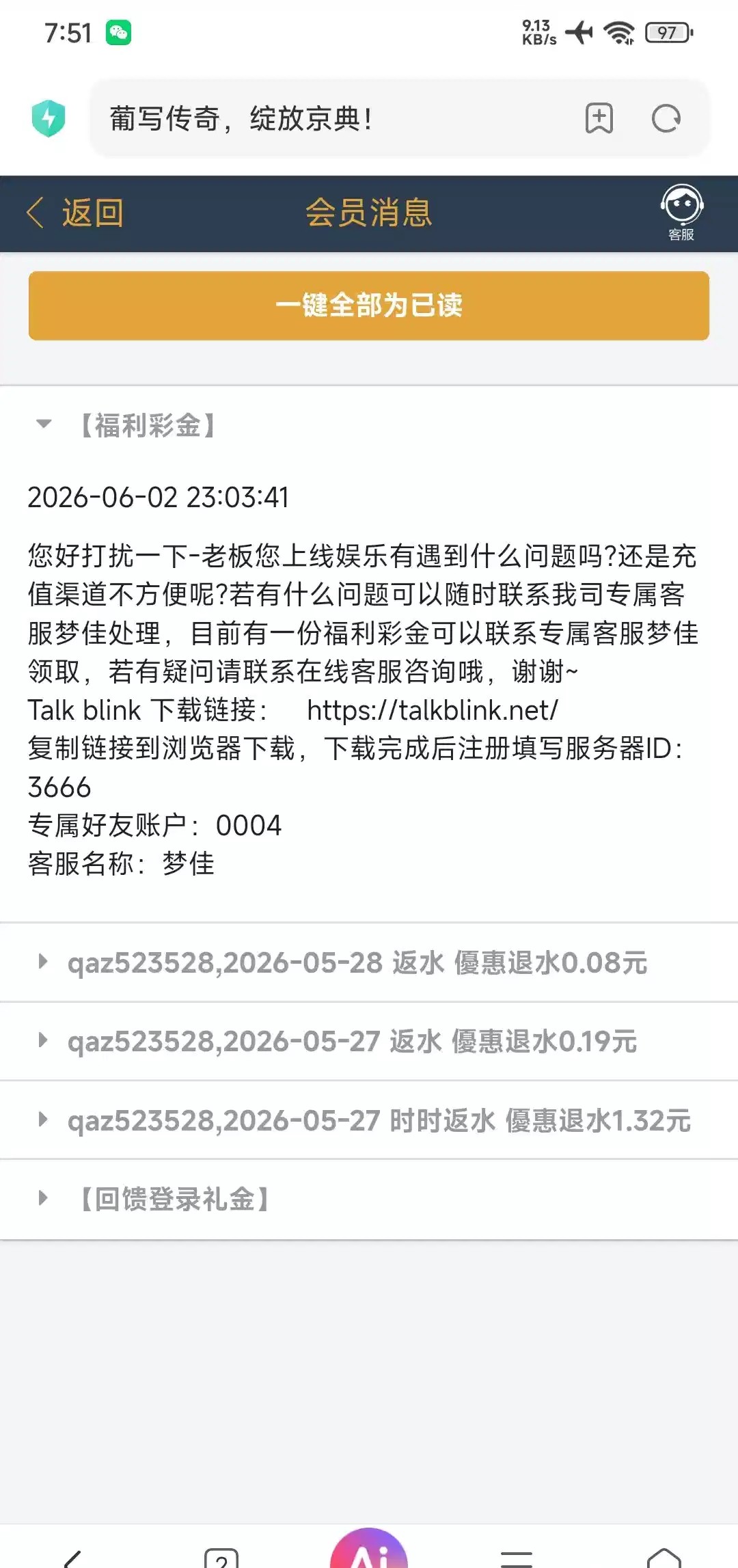Go to the browser home page

[664, 1556]
